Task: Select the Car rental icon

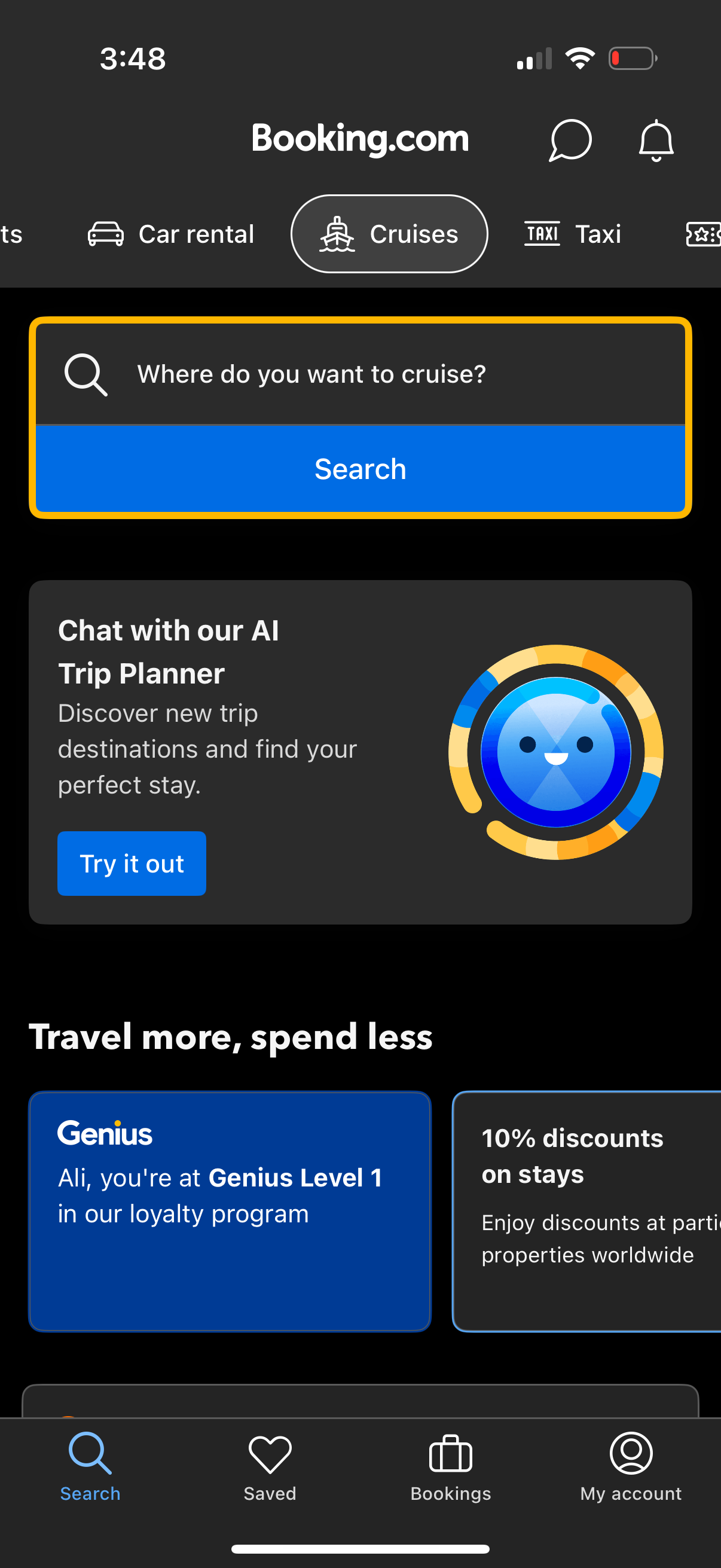Action: [105, 233]
